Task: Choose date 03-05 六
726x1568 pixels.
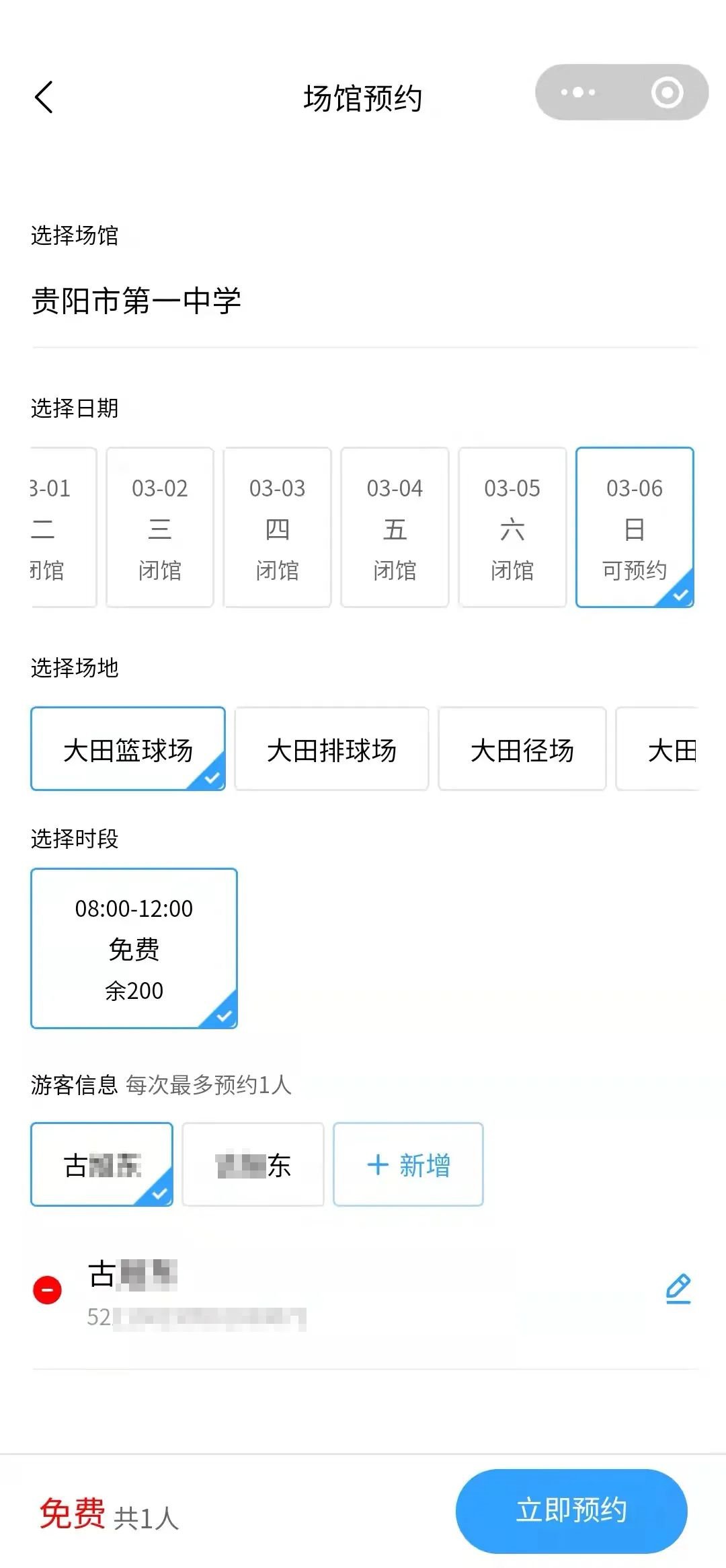Action: [x=512, y=527]
